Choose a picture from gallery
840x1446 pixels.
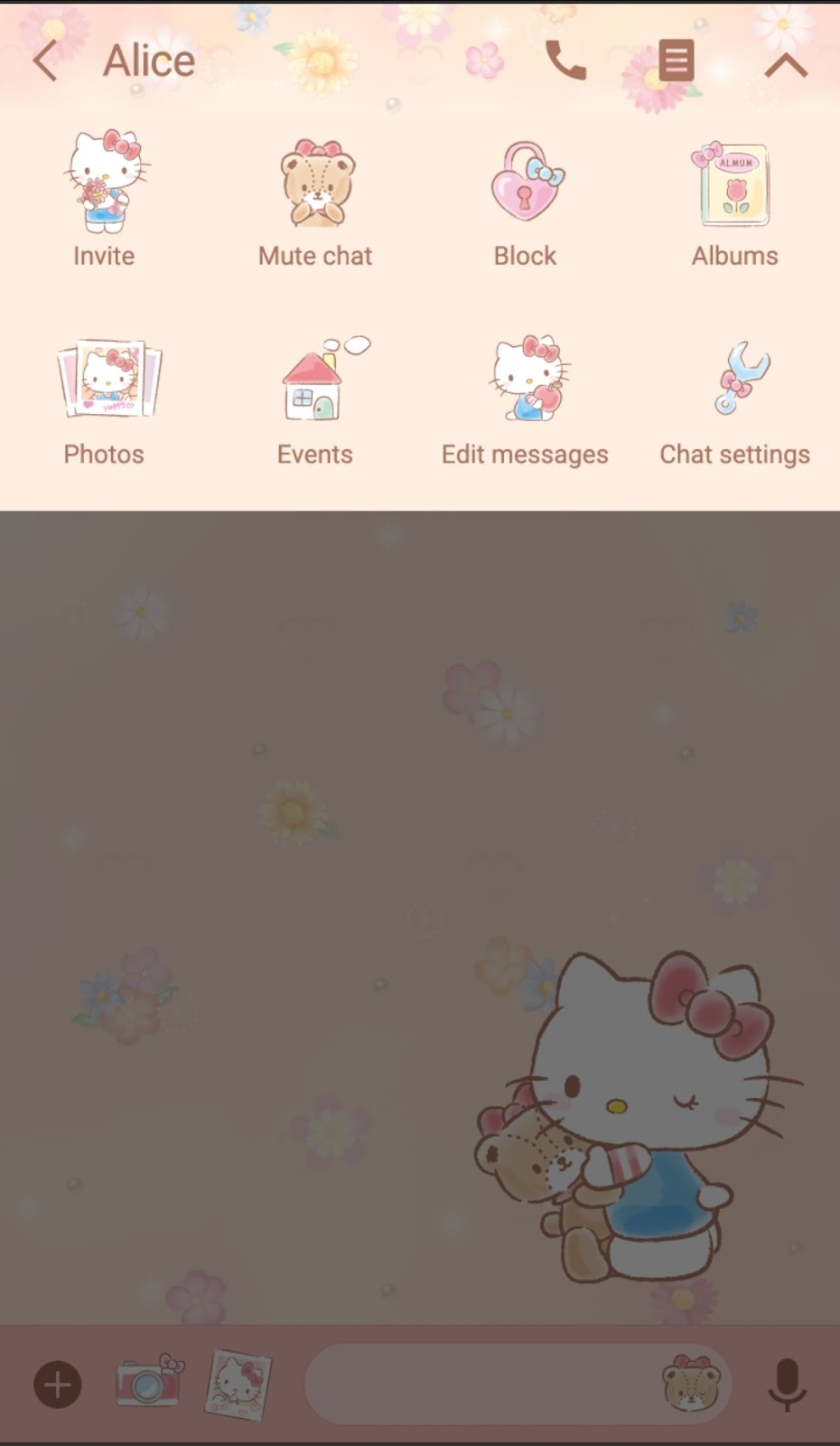pos(239,1384)
